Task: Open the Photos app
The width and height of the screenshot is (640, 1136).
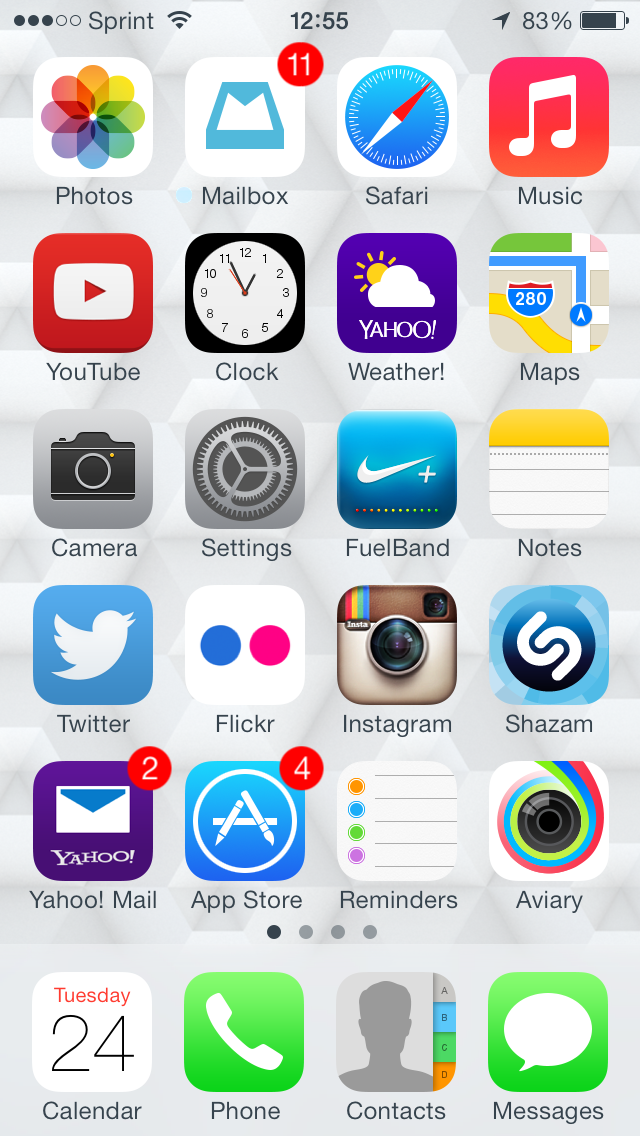Action: (x=93, y=117)
